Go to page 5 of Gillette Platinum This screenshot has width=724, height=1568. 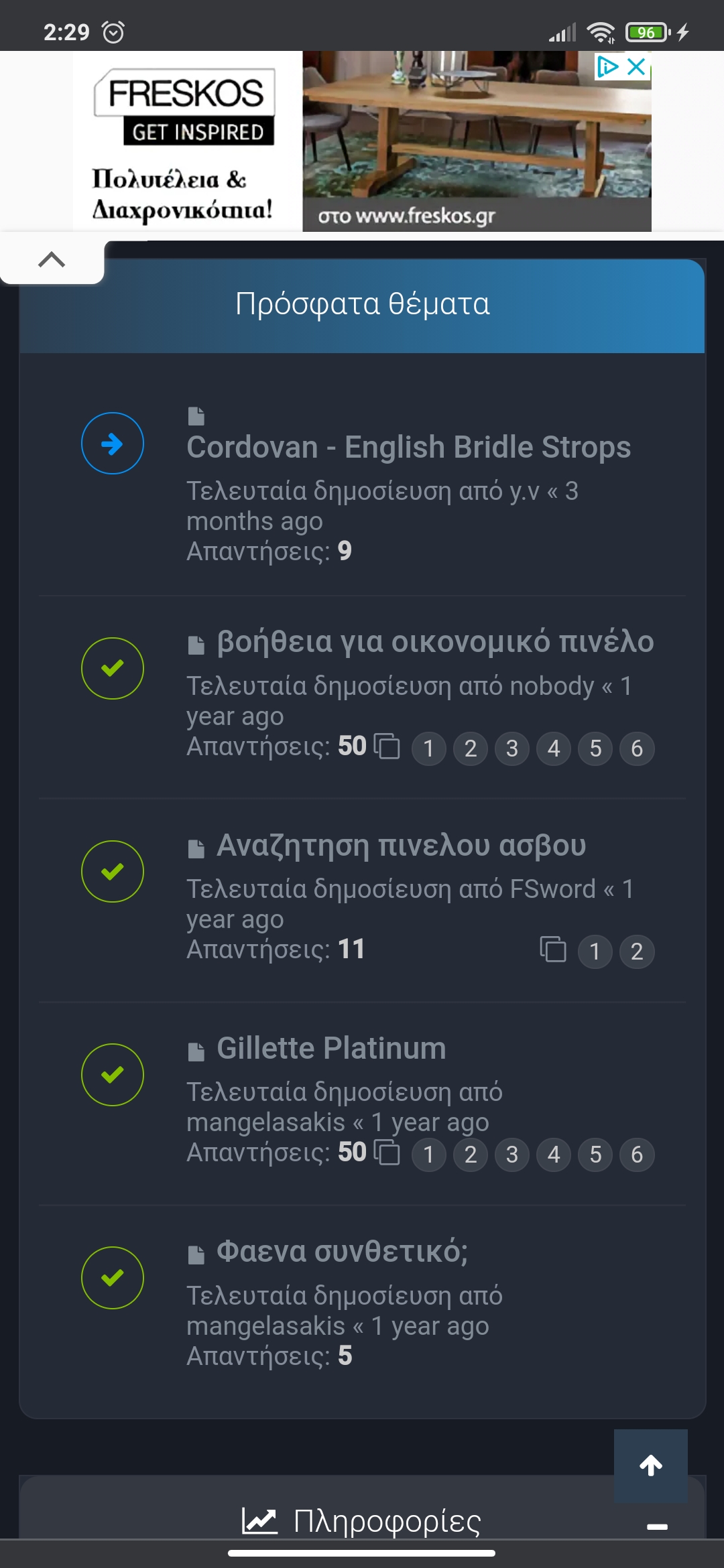coord(595,1155)
